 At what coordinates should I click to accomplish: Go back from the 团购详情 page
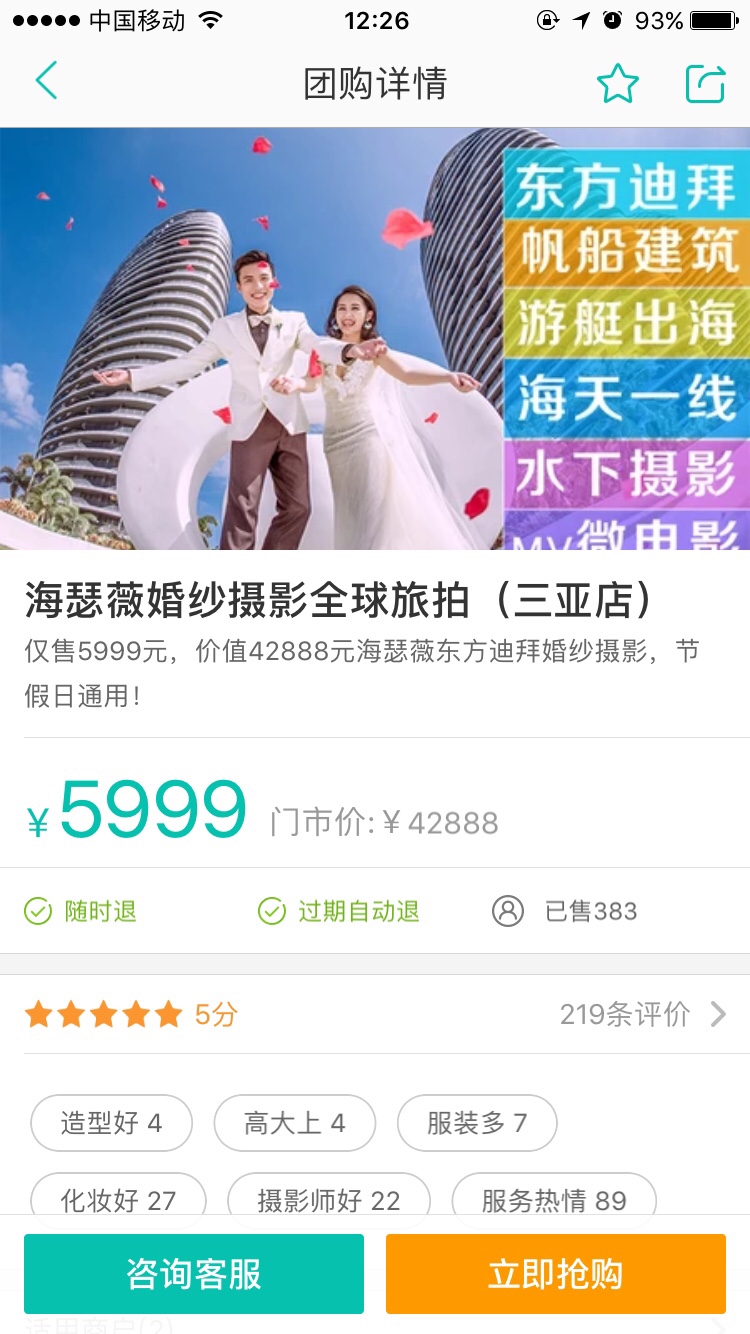pos(46,82)
